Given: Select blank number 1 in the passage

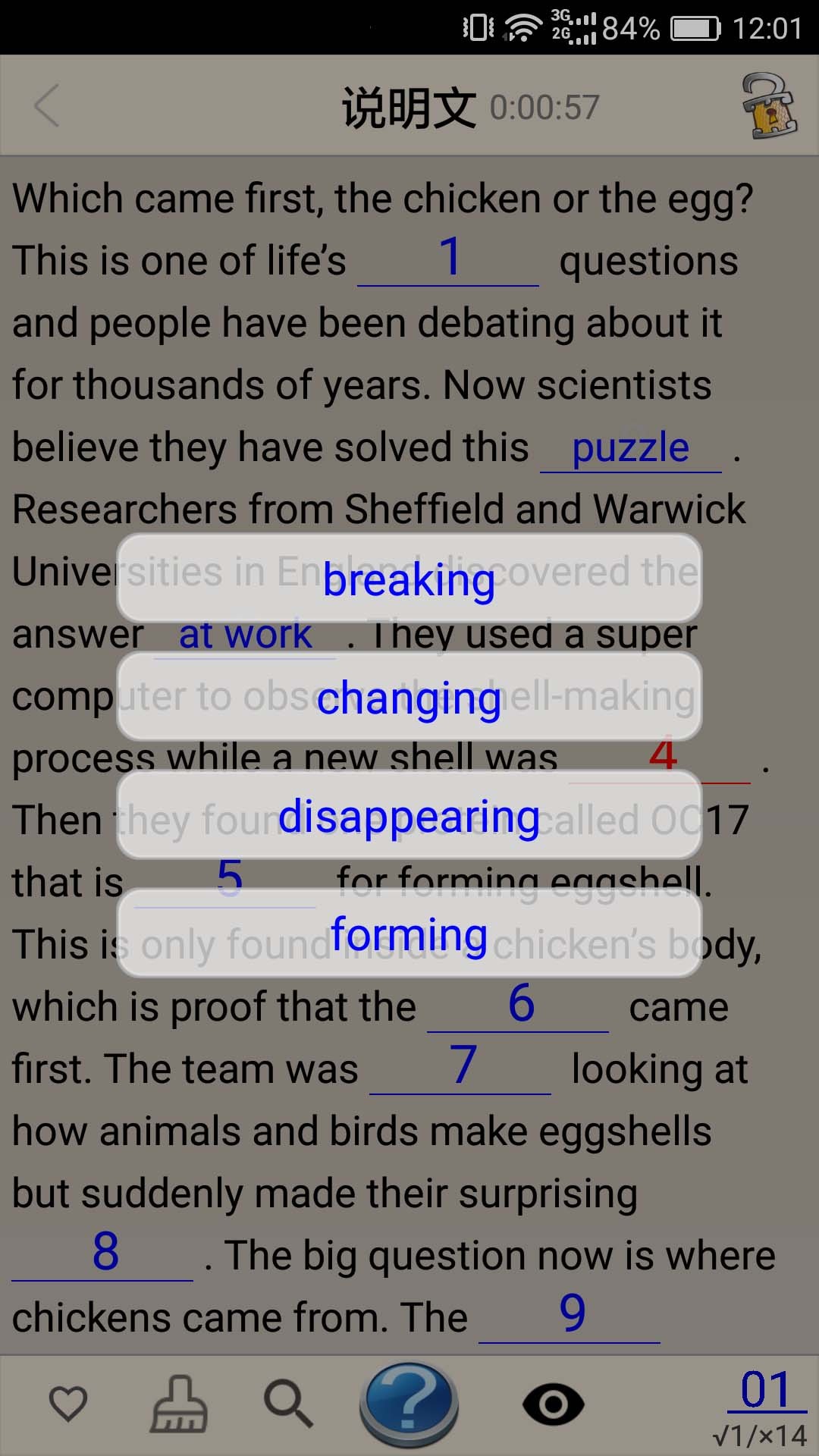Looking at the screenshot, I should [x=449, y=259].
